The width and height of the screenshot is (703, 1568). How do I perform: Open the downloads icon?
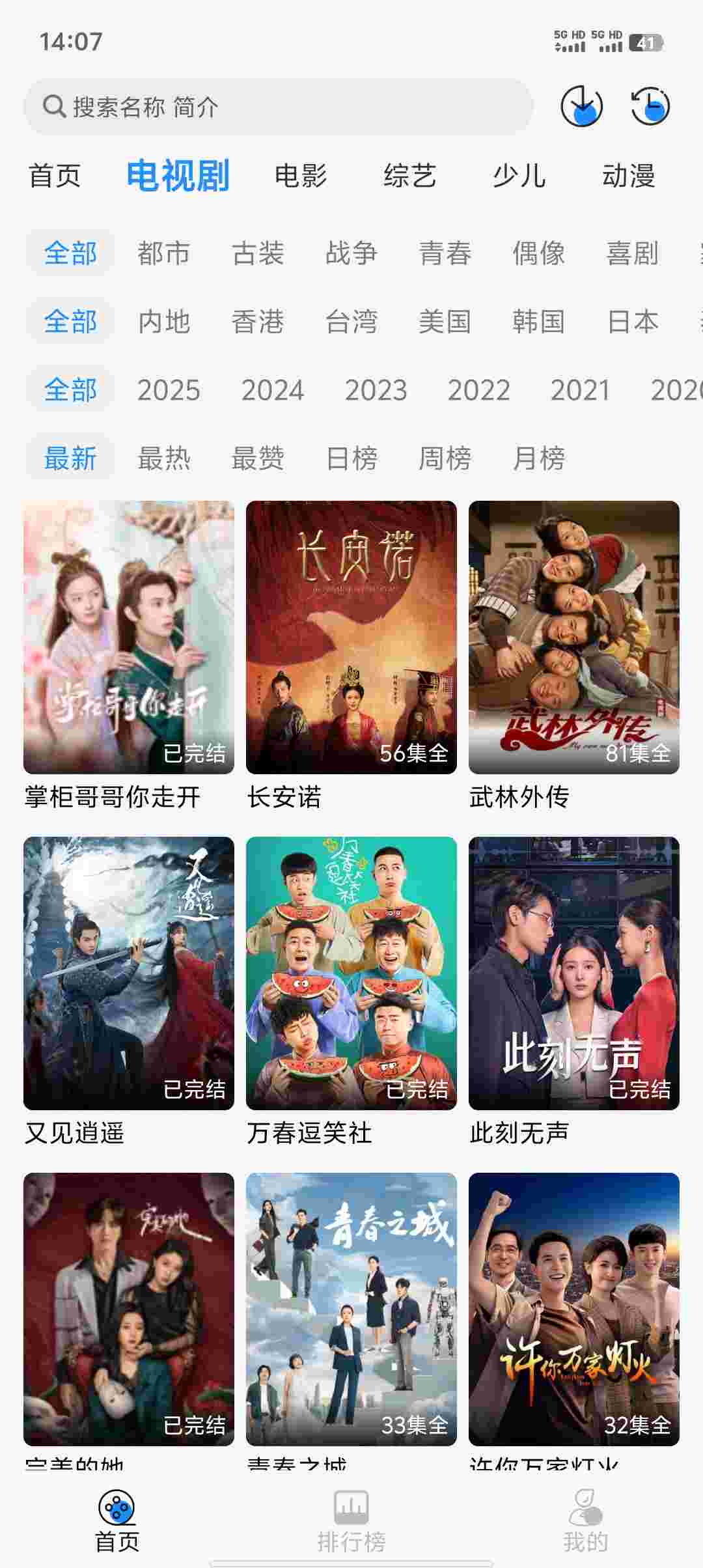coord(581,106)
